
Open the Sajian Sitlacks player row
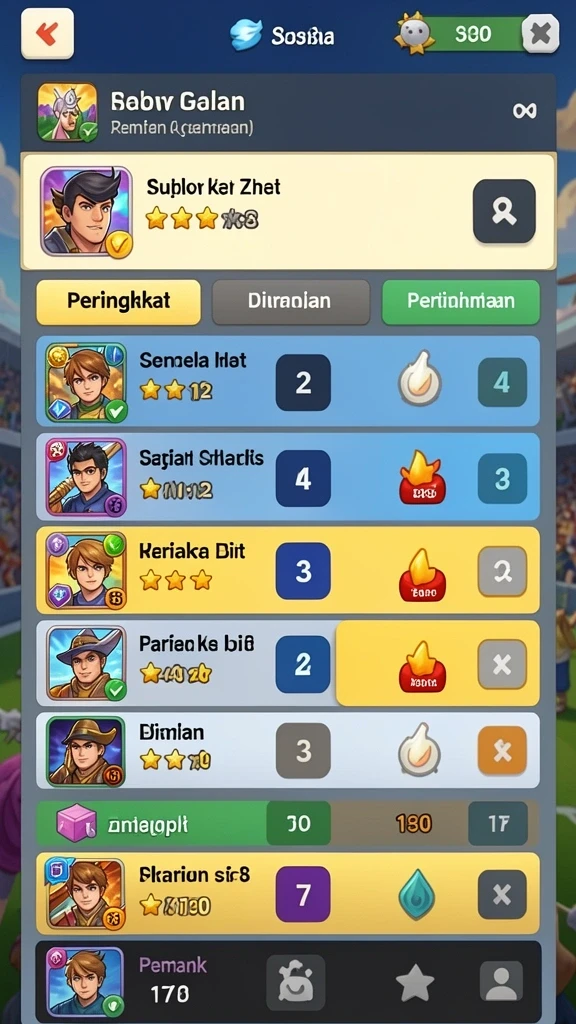(288, 477)
